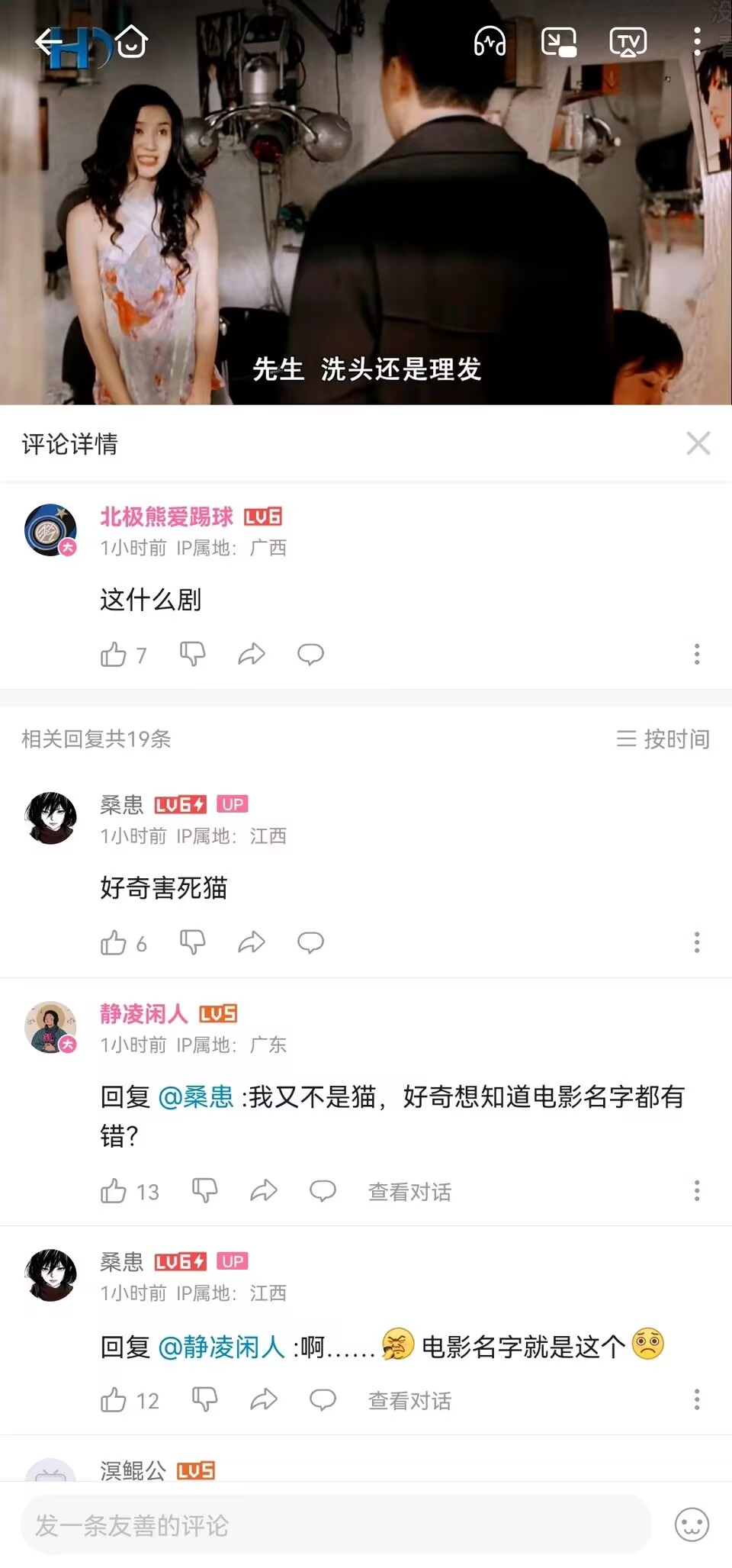Open more options for 好奇害死猫 reply
The width and height of the screenshot is (732, 1568).
click(x=697, y=943)
